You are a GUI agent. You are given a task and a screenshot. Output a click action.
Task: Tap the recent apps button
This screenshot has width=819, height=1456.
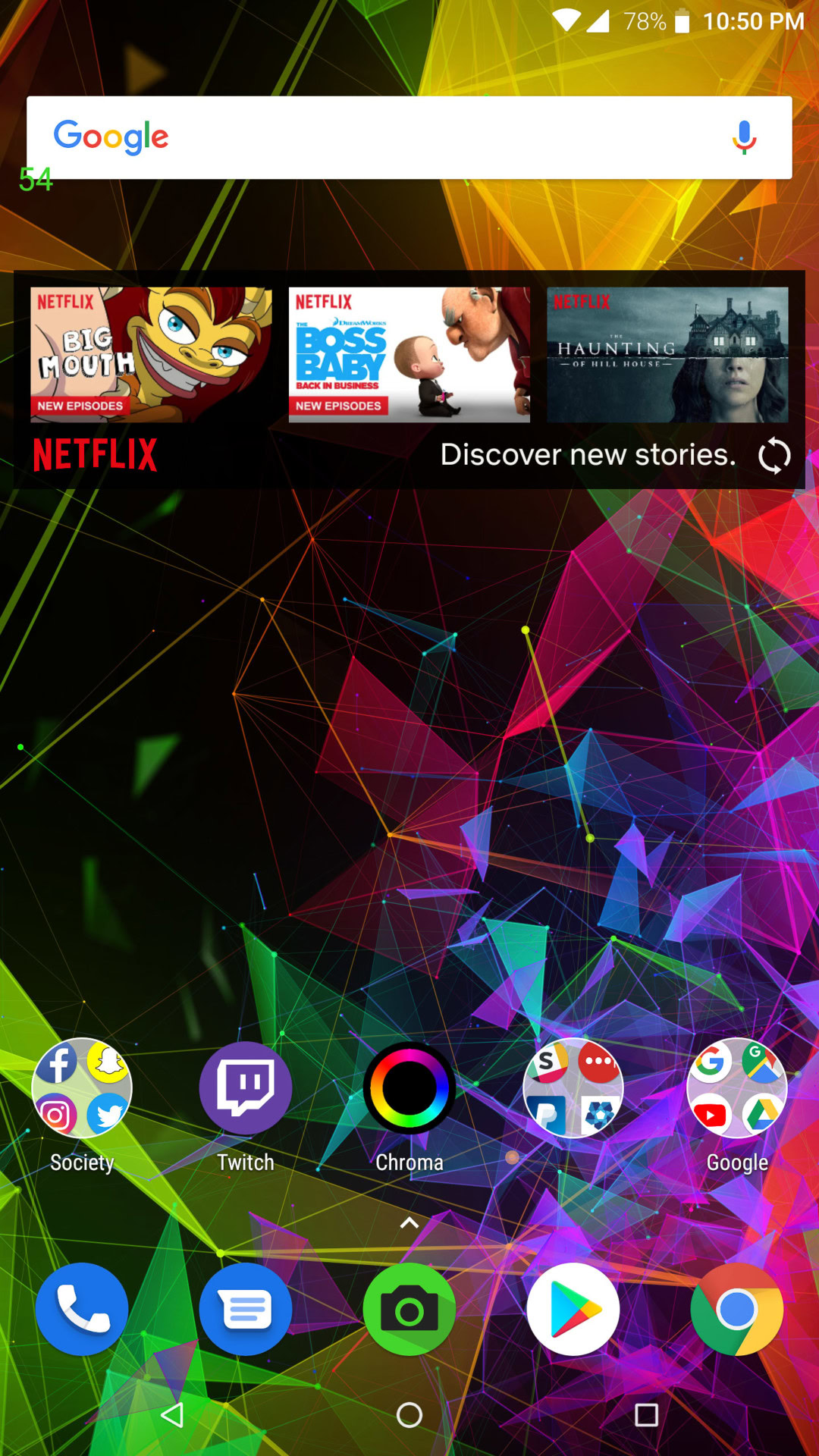tap(646, 1415)
